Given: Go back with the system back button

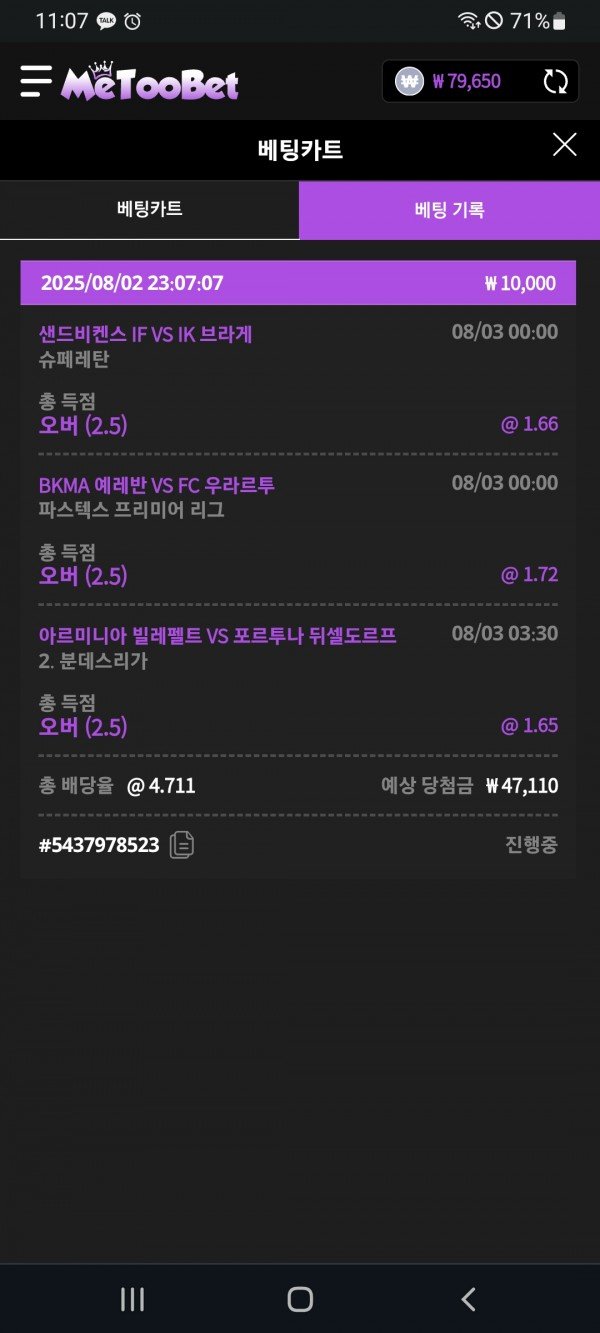Looking at the screenshot, I should [468, 1299].
